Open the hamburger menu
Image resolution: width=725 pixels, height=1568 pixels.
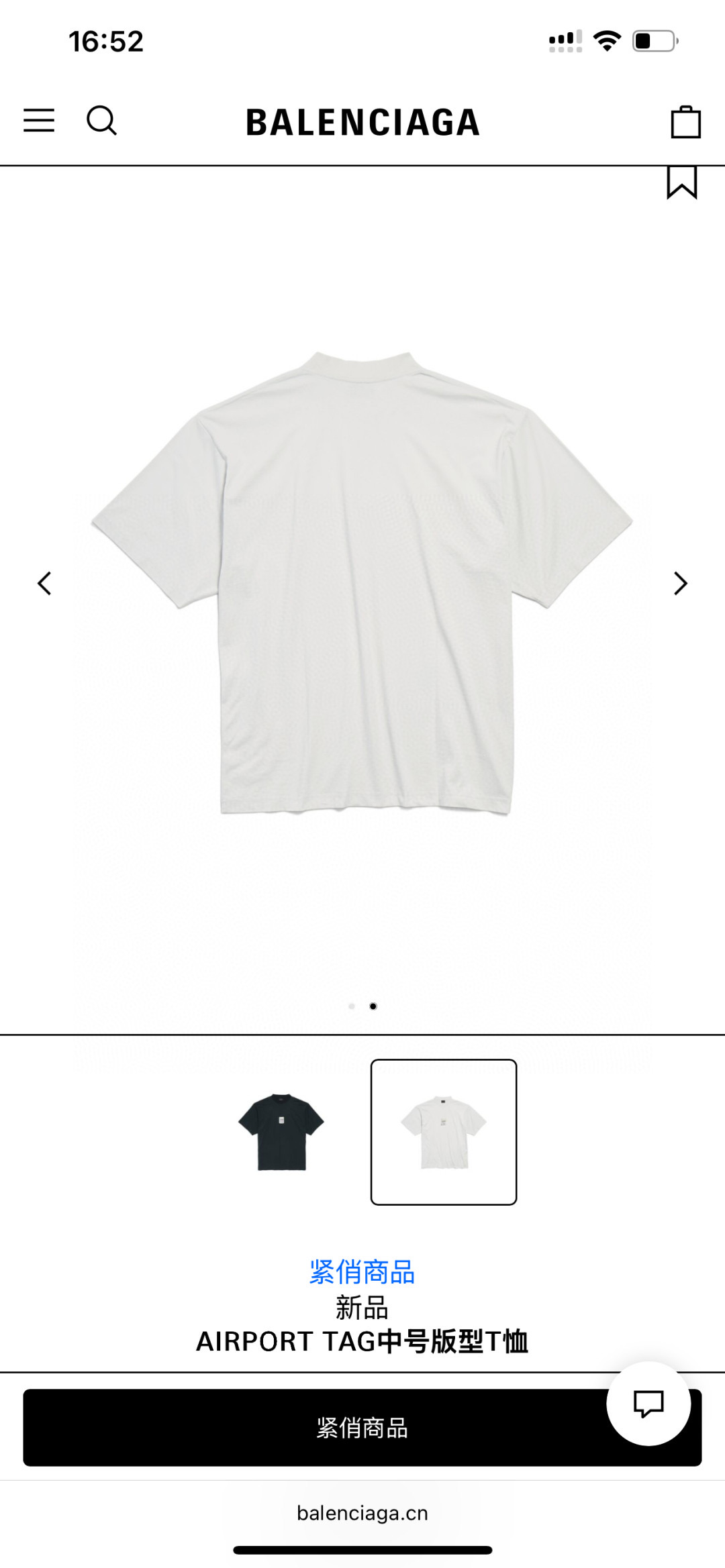point(39,121)
